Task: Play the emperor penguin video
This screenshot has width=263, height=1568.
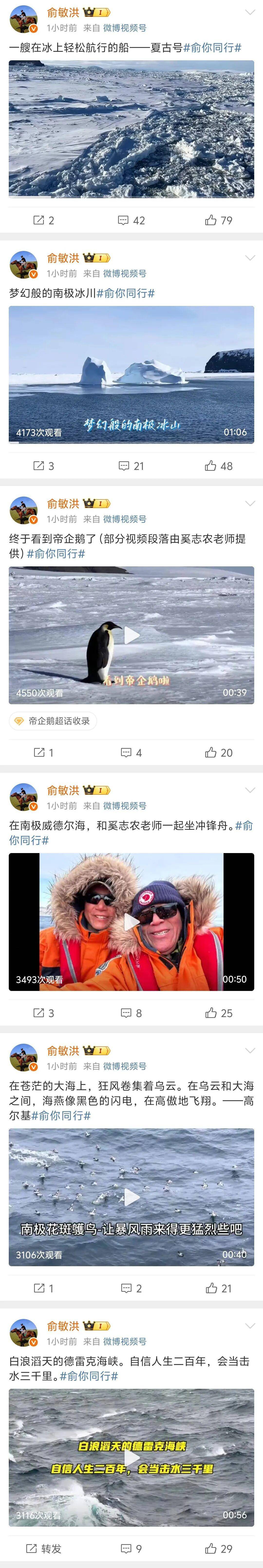Action: coord(131,635)
